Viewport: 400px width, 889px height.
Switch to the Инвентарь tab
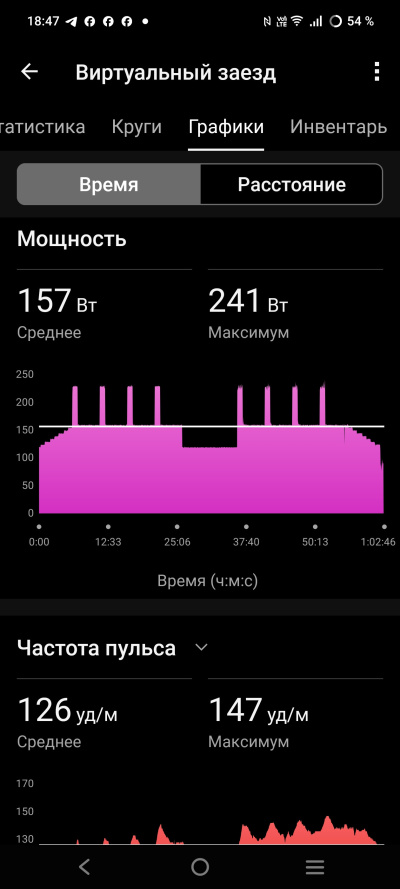(338, 126)
